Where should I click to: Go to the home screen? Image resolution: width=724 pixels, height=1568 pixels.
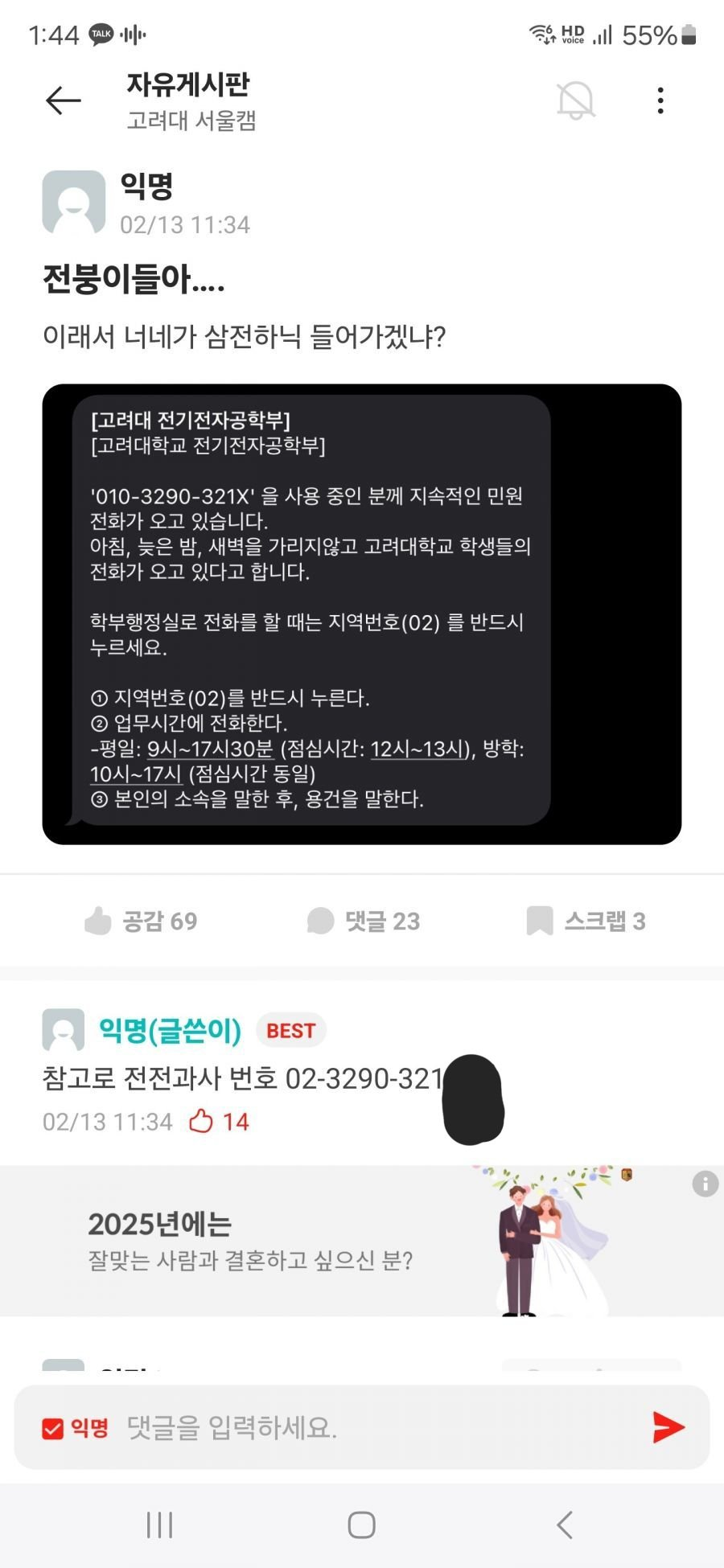pos(361,1525)
